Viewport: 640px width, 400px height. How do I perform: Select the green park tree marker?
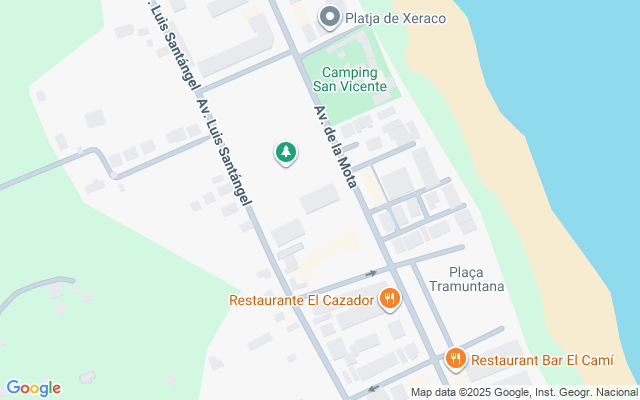coord(286,153)
